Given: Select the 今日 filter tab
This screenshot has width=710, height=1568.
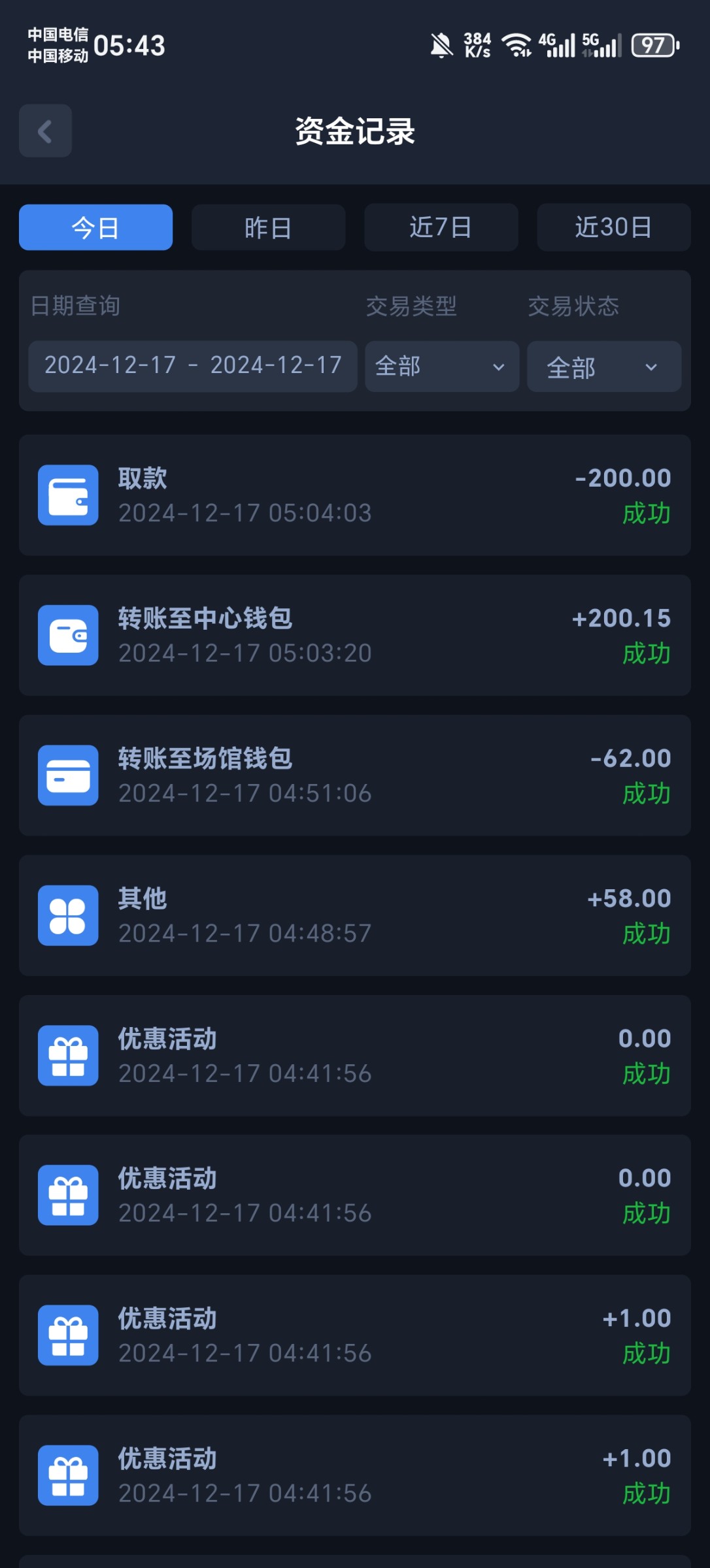Looking at the screenshot, I should (x=95, y=227).
